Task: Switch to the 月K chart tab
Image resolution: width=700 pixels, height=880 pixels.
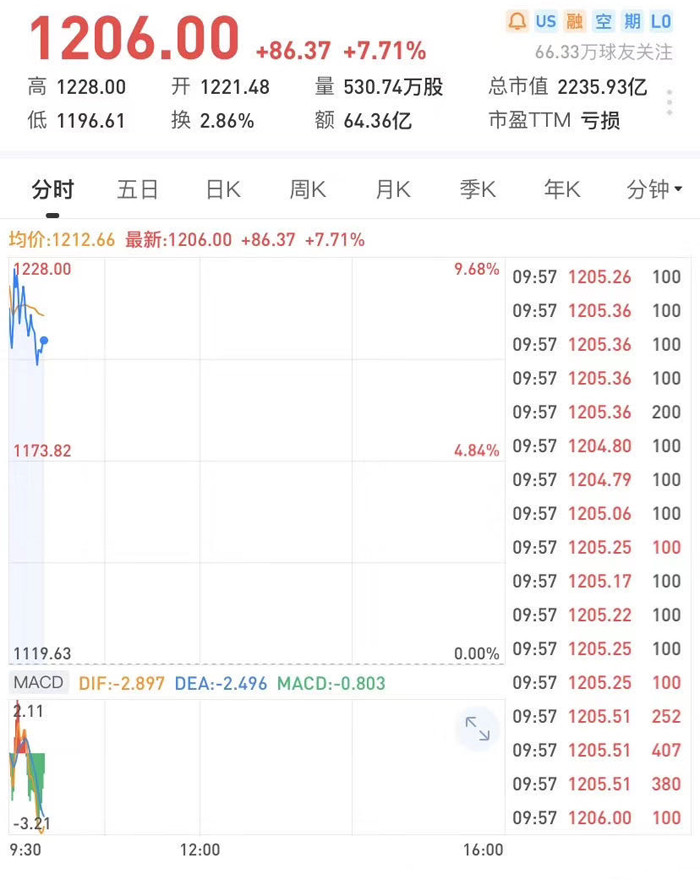Action: point(393,190)
